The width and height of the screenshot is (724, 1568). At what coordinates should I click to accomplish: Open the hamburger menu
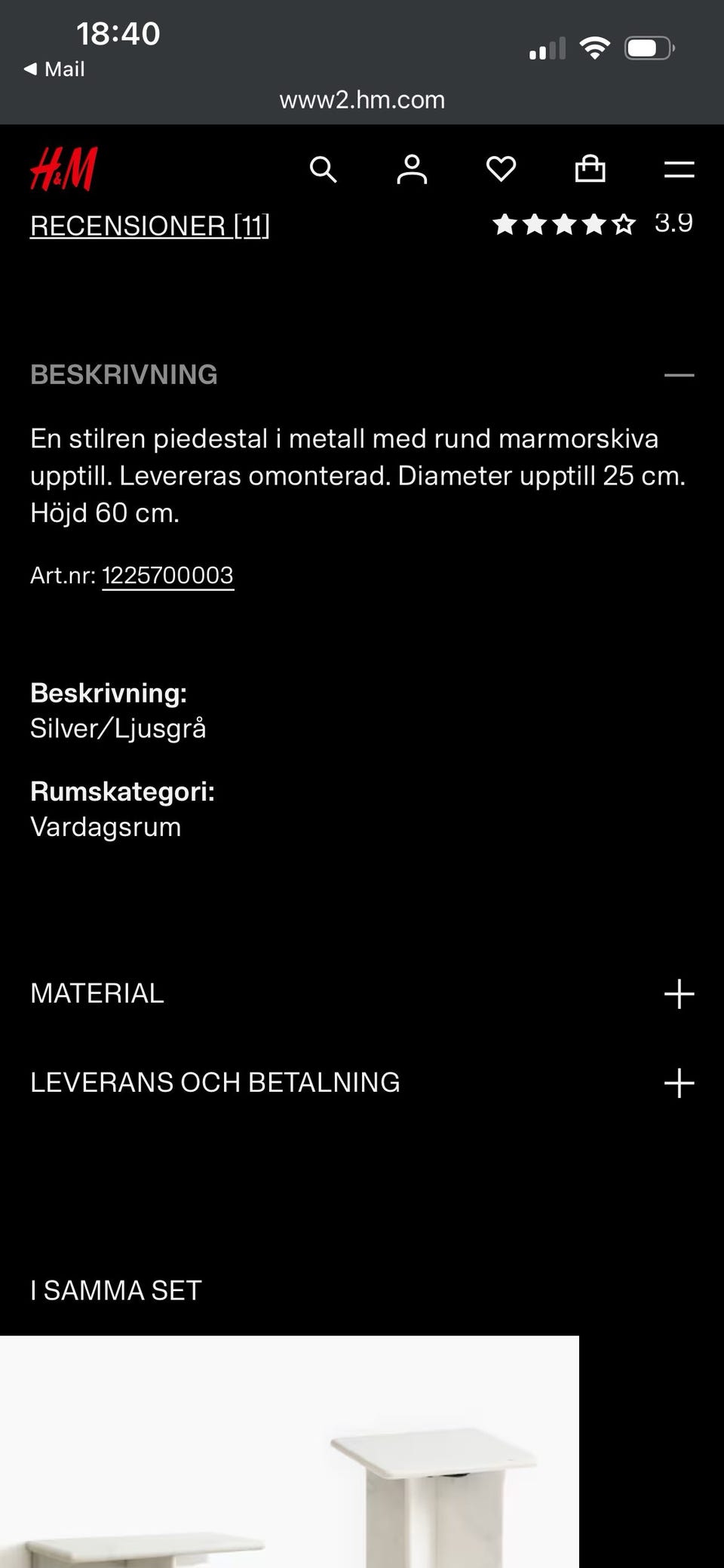pos(679,169)
